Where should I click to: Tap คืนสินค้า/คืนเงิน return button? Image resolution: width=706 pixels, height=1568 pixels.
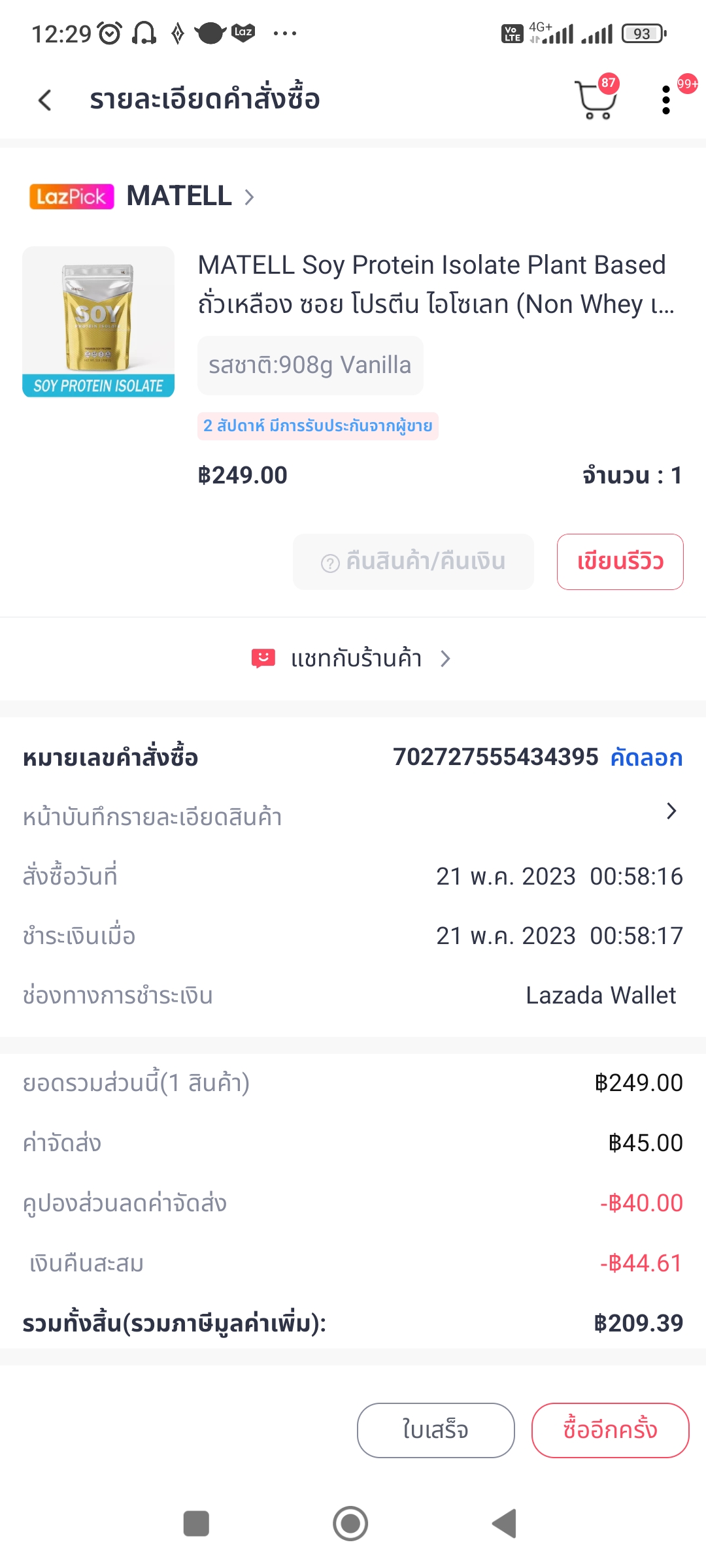pos(413,562)
